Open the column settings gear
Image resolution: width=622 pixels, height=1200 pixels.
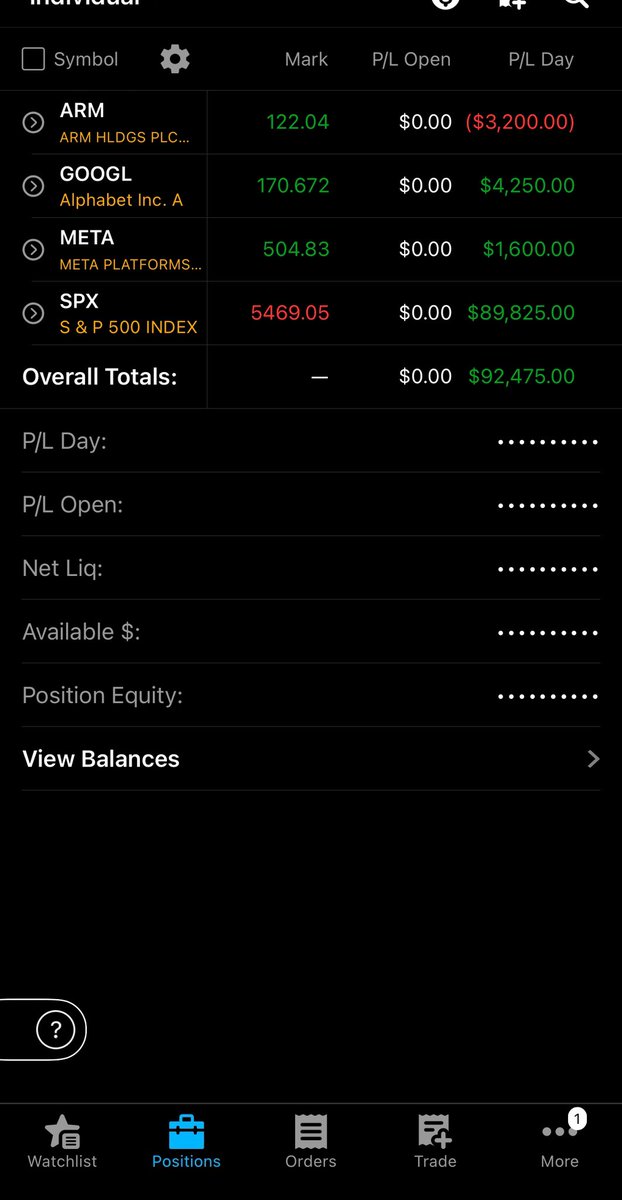[175, 59]
